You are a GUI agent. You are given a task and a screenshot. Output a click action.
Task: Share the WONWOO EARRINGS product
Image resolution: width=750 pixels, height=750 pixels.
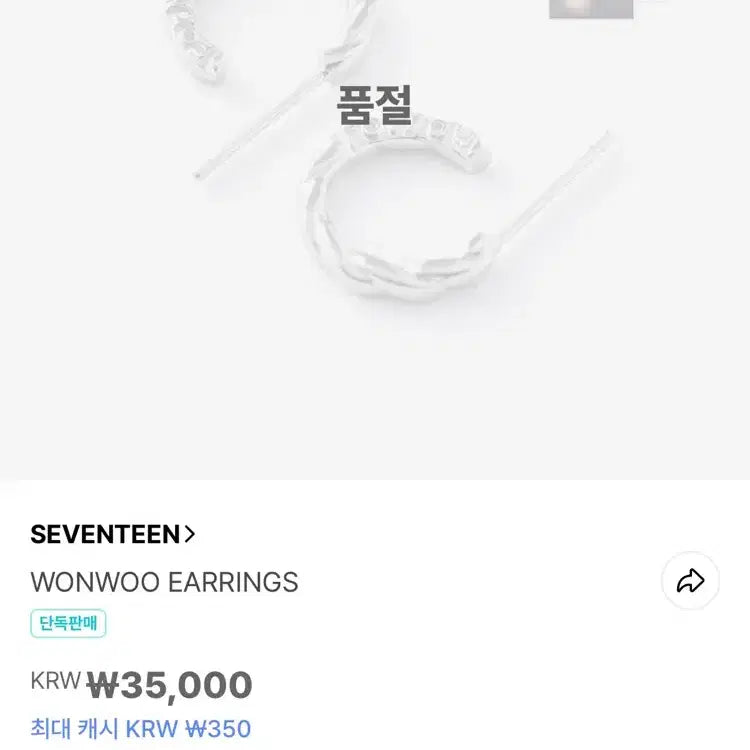(690, 581)
